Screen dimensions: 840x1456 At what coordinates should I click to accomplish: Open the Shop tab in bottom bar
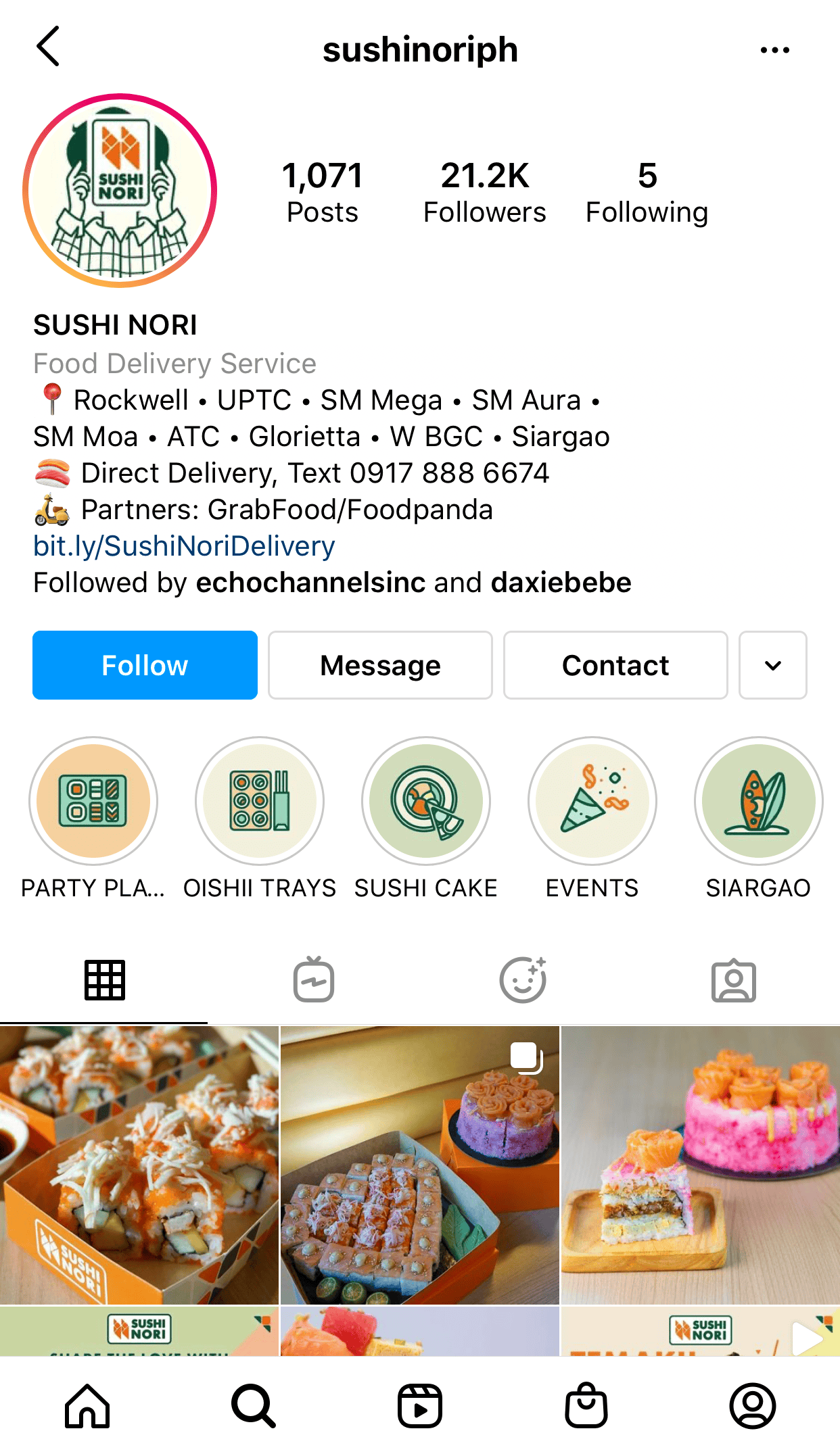[x=586, y=1406]
